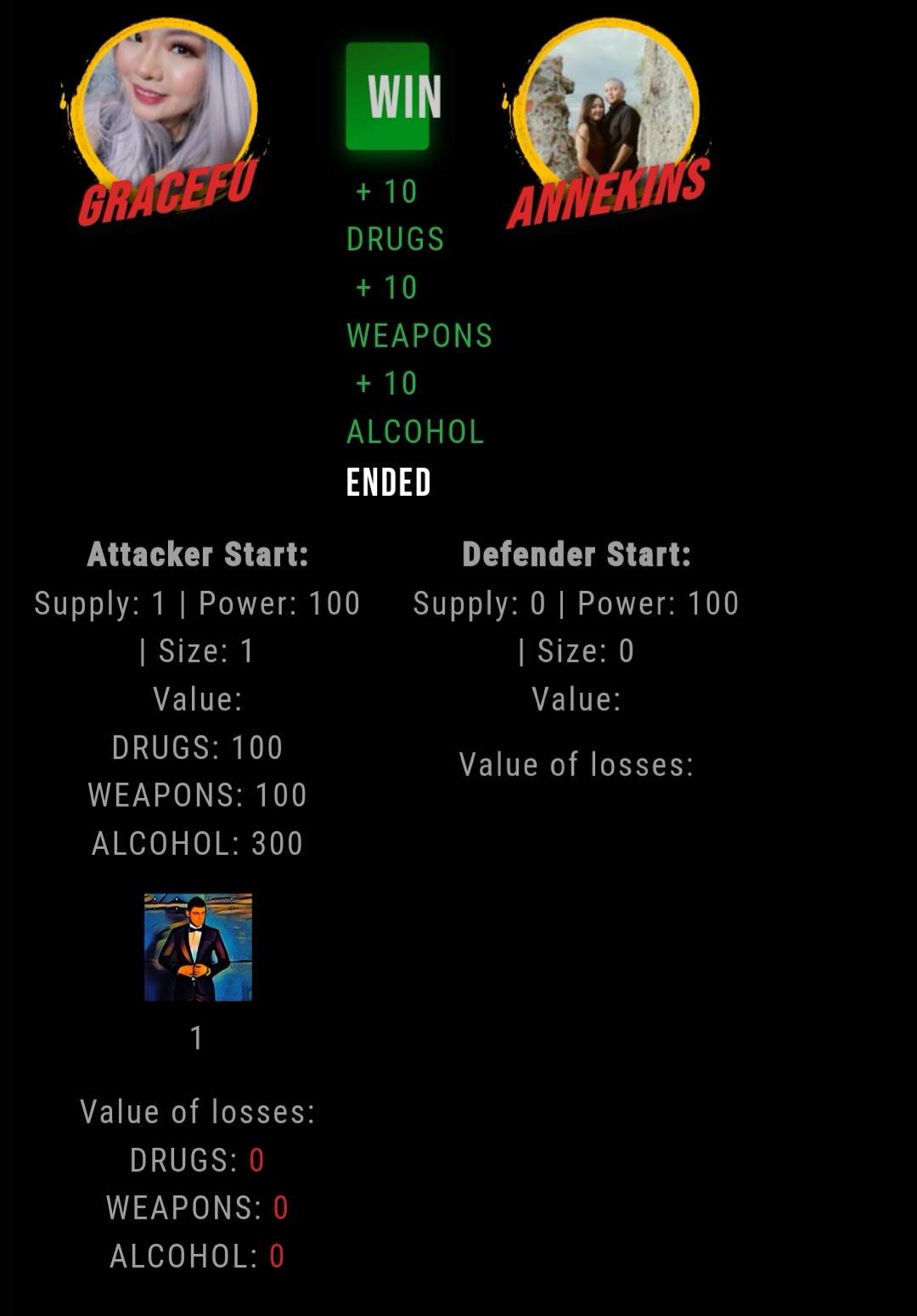This screenshot has width=917, height=1316.
Task: Open Gracefu's player profile avatar
Action: tap(166, 106)
